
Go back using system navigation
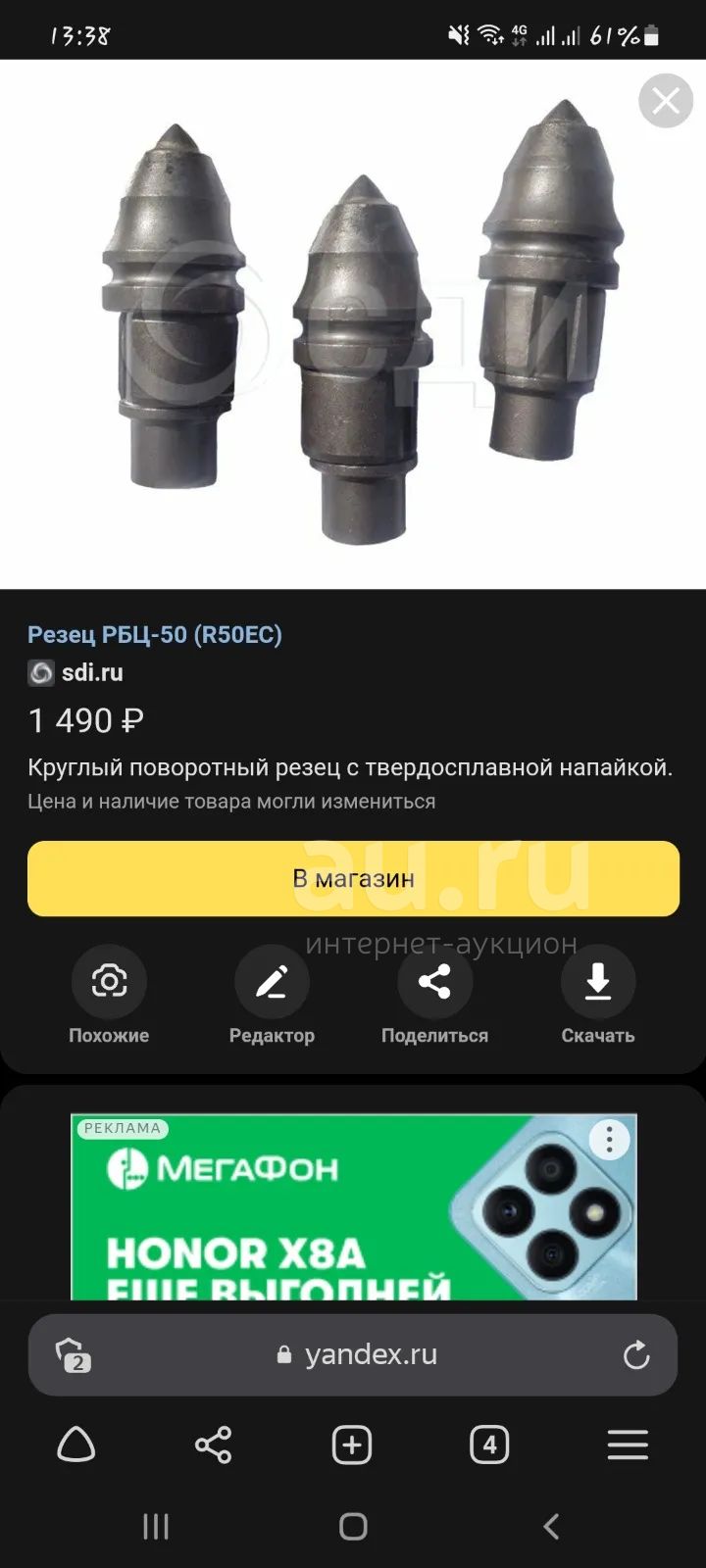[x=551, y=1526]
